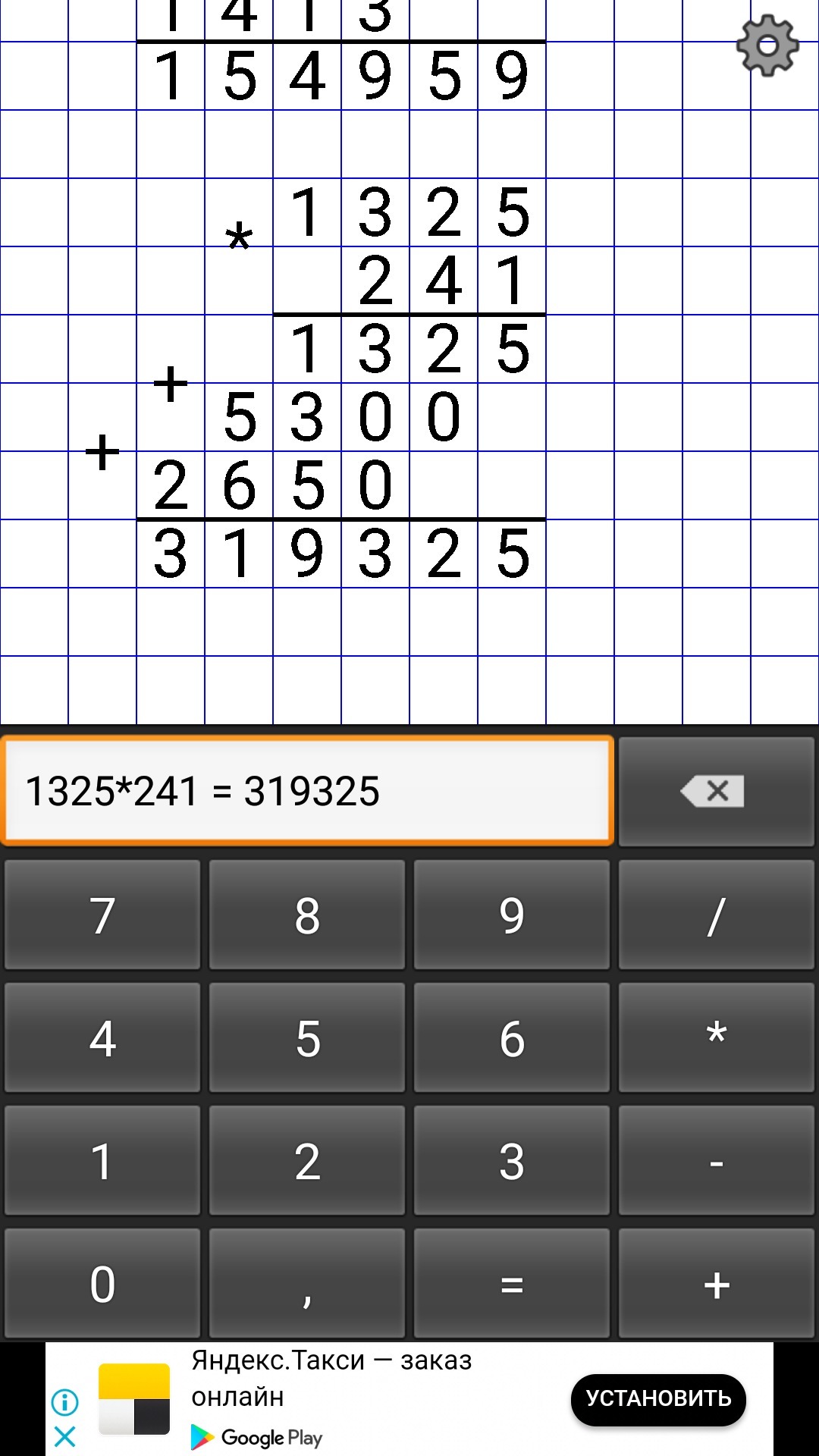Tap УСТАНОВИТЬ in the Yandex Taxi ad
This screenshot has height=1456, width=819.
[x=658, y=1398]
